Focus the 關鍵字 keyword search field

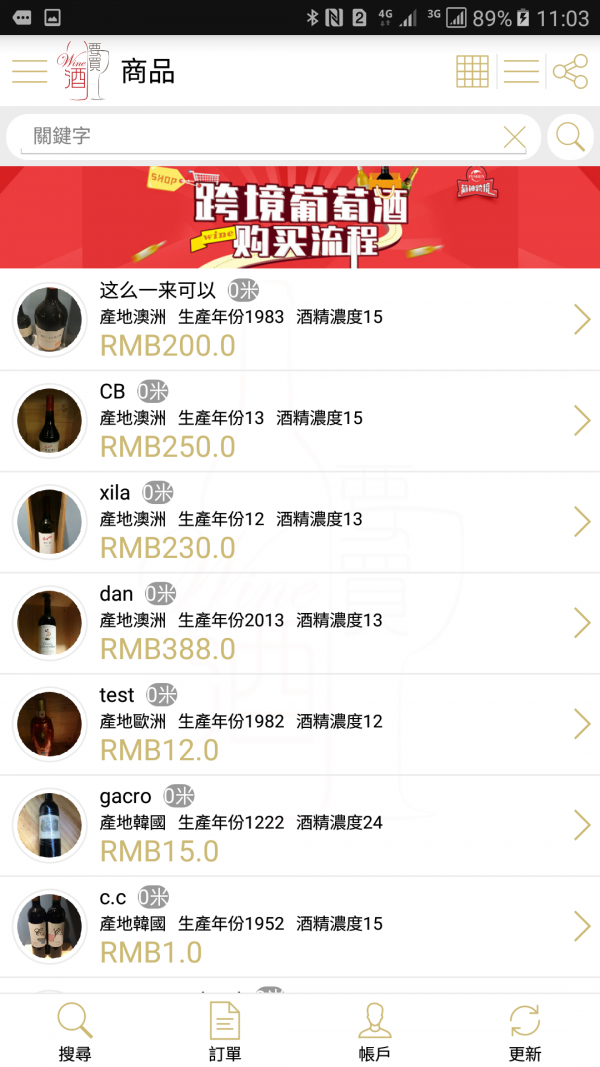[260, 137]
